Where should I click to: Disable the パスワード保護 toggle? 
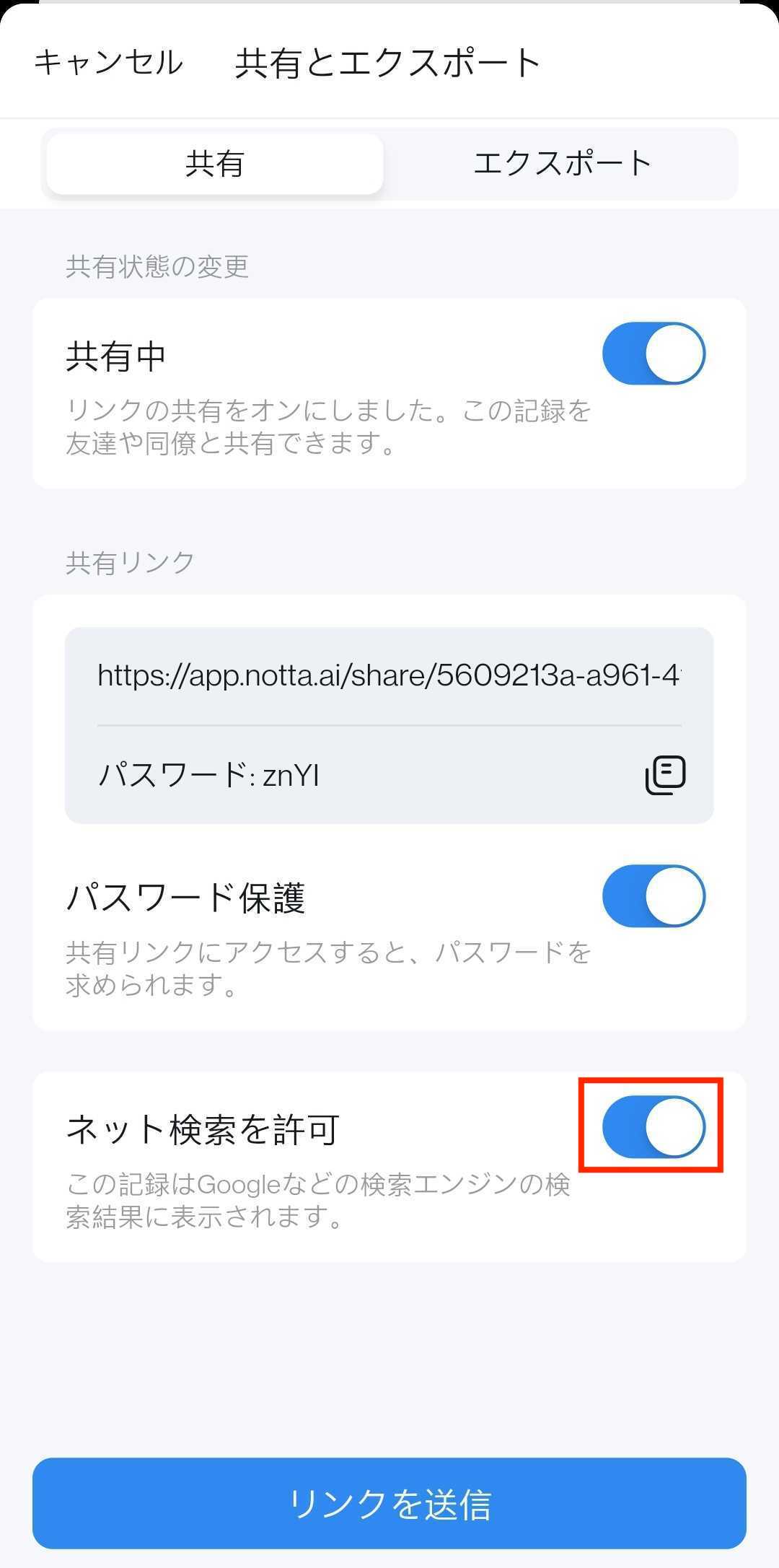pos(653,896)
